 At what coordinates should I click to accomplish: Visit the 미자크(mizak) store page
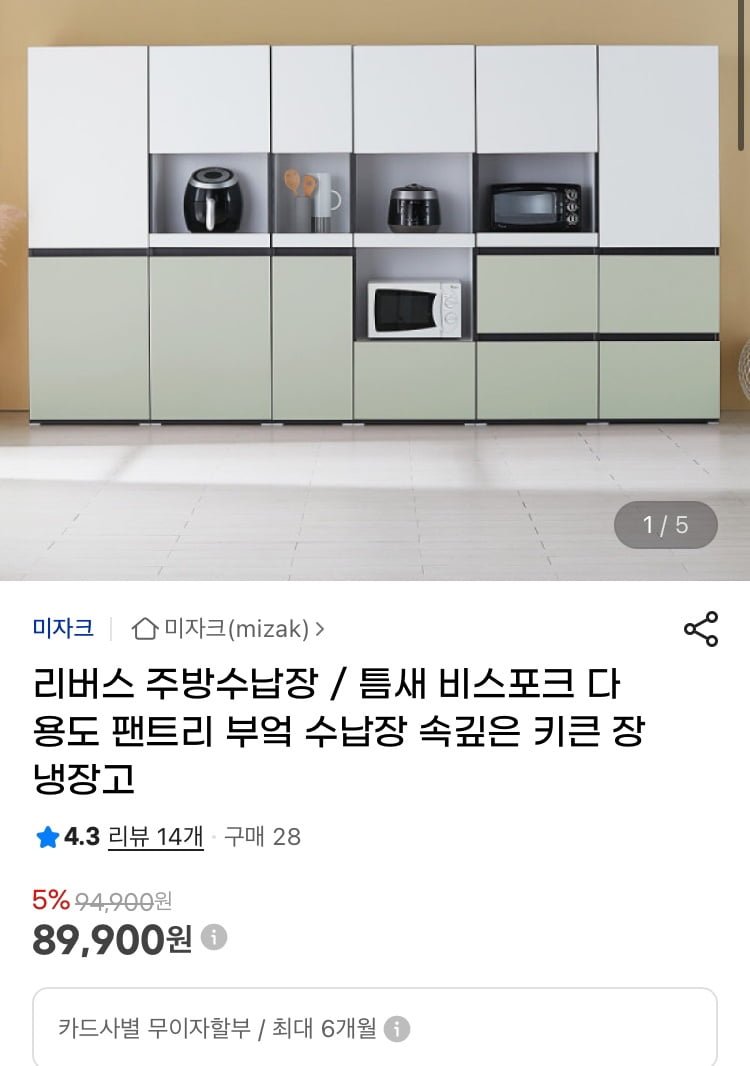click(x=228, y=629)
